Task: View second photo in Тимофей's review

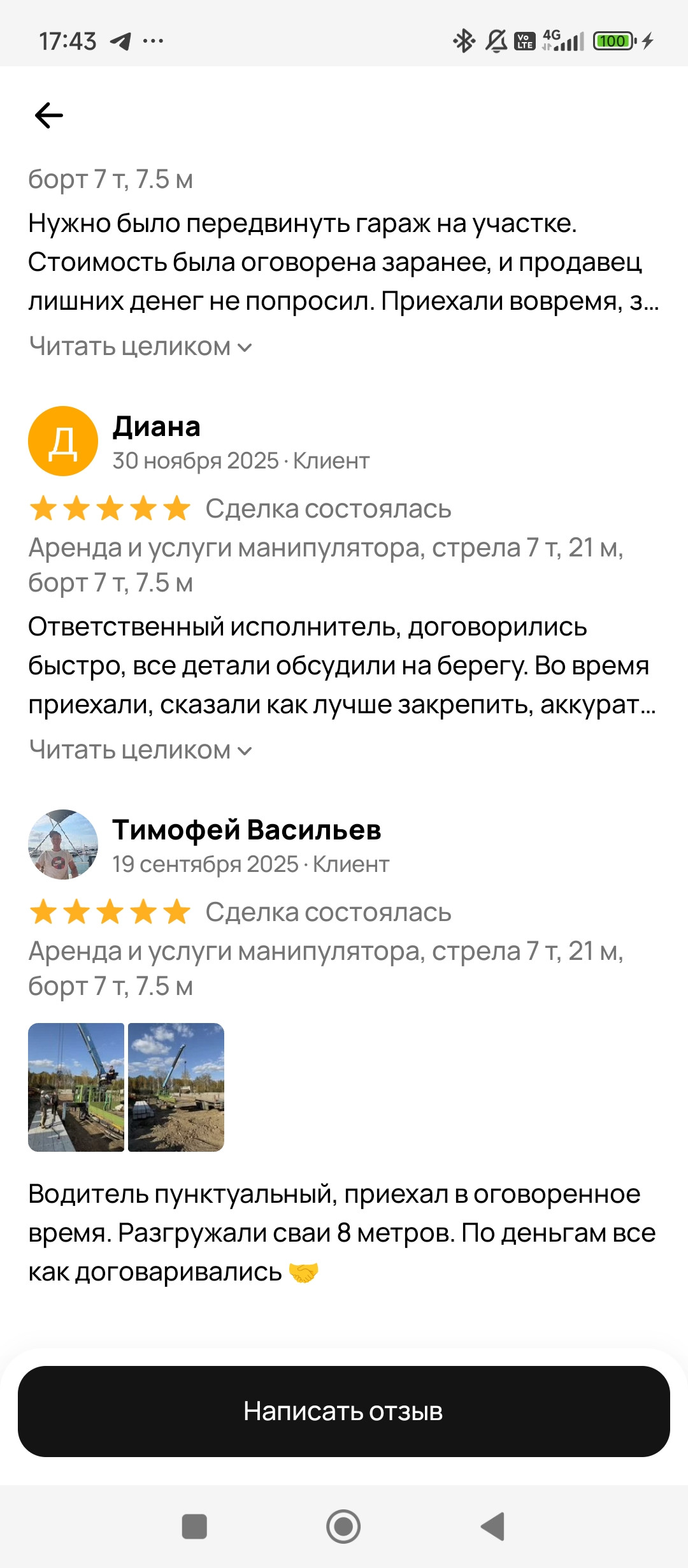Action: 176,1087
